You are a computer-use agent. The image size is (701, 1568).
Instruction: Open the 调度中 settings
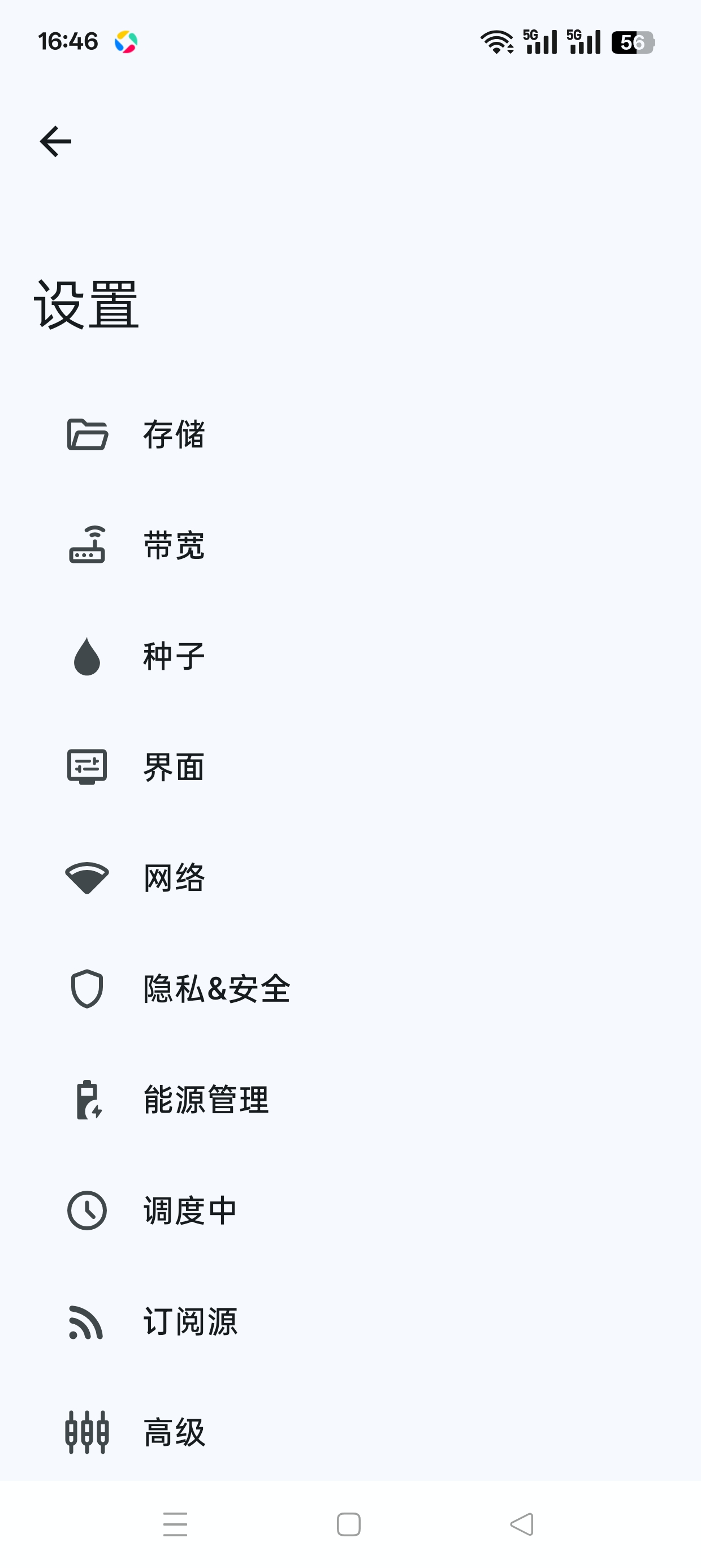[x=350, y=1210]
